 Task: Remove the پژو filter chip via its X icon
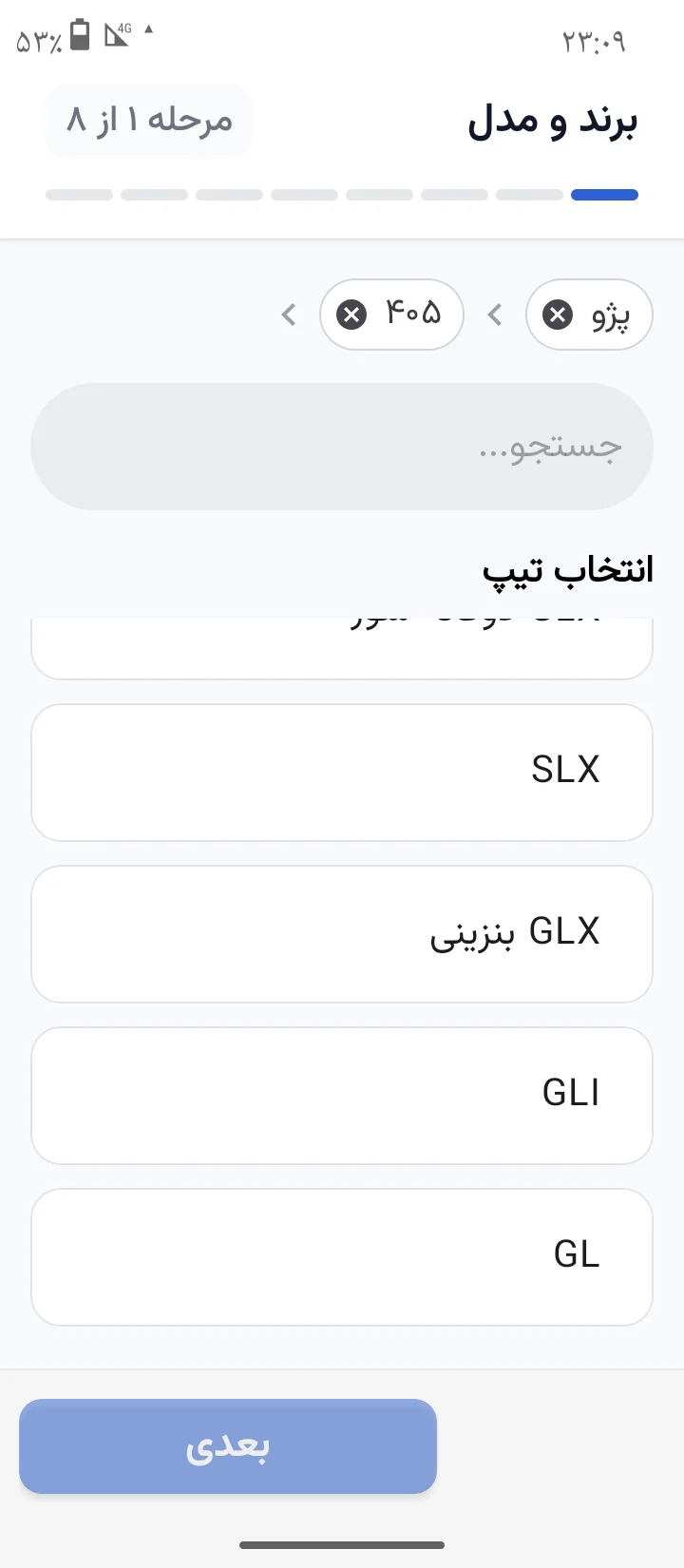tap(559, 315)
